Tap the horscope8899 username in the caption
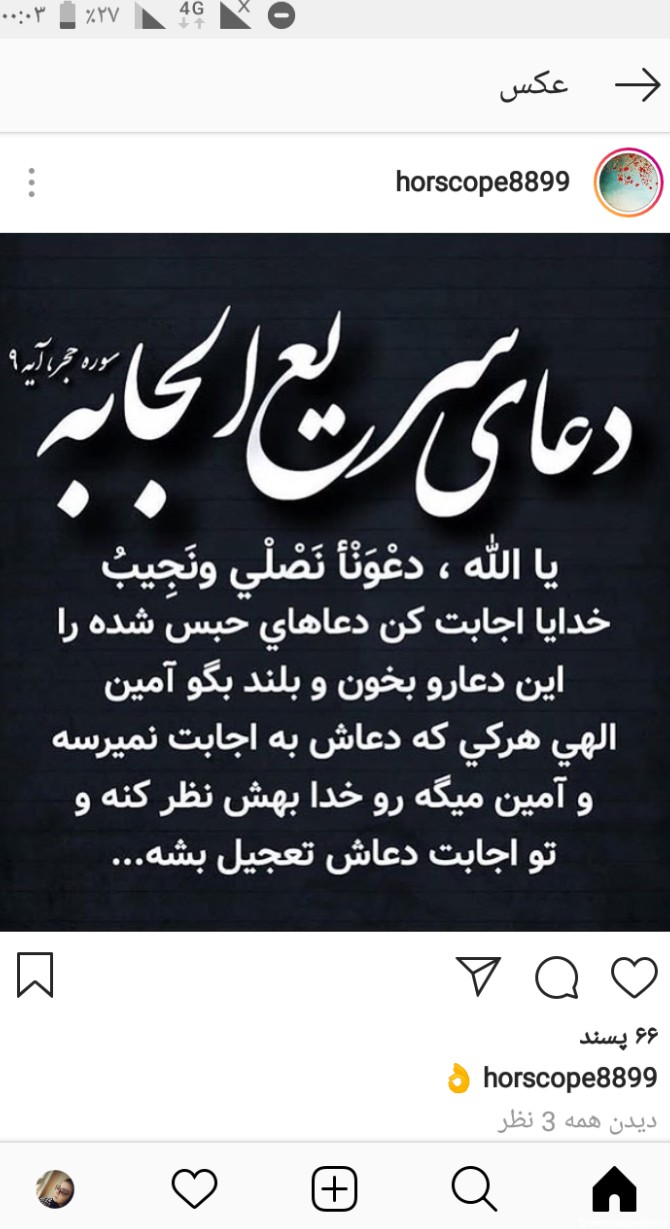The width and height of the screenshot is (670, 1229). pos(570,1078)
